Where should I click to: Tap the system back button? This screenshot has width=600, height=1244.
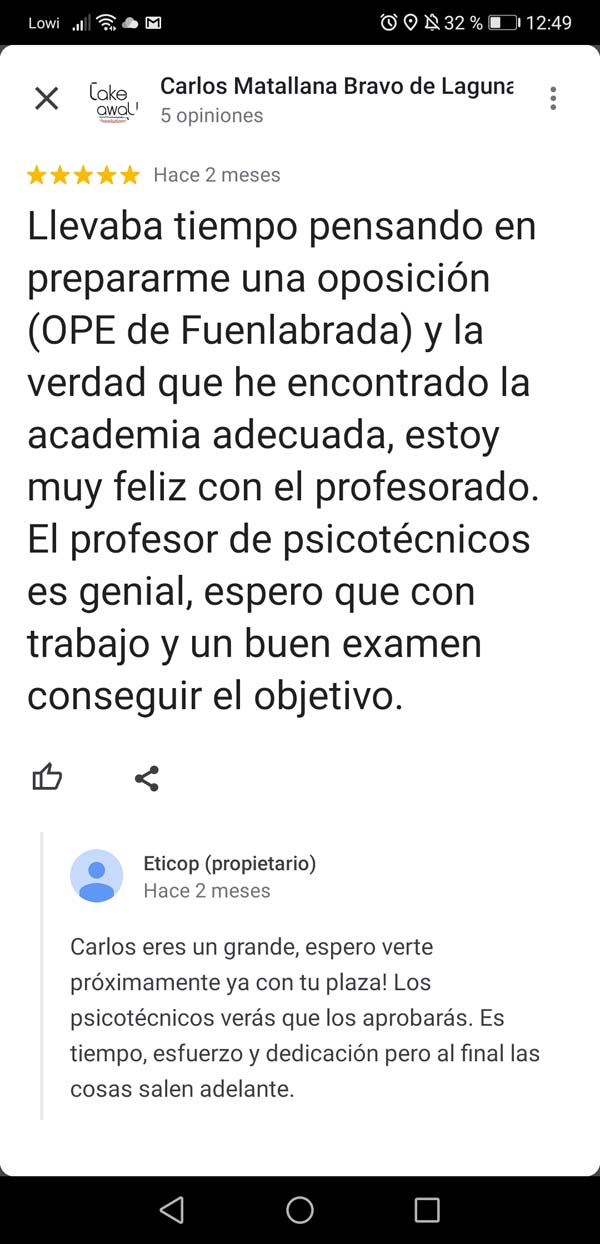tap(172, 1209)
